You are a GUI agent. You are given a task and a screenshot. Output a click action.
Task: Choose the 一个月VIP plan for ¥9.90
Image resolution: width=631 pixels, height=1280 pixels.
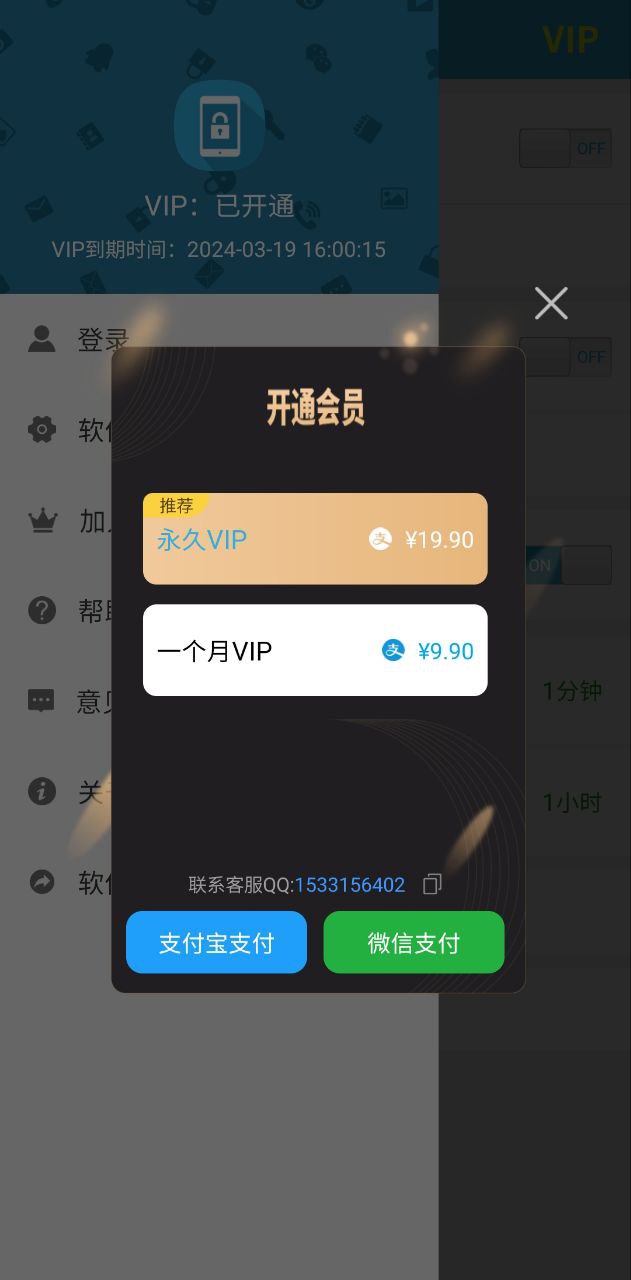(315, 650)
